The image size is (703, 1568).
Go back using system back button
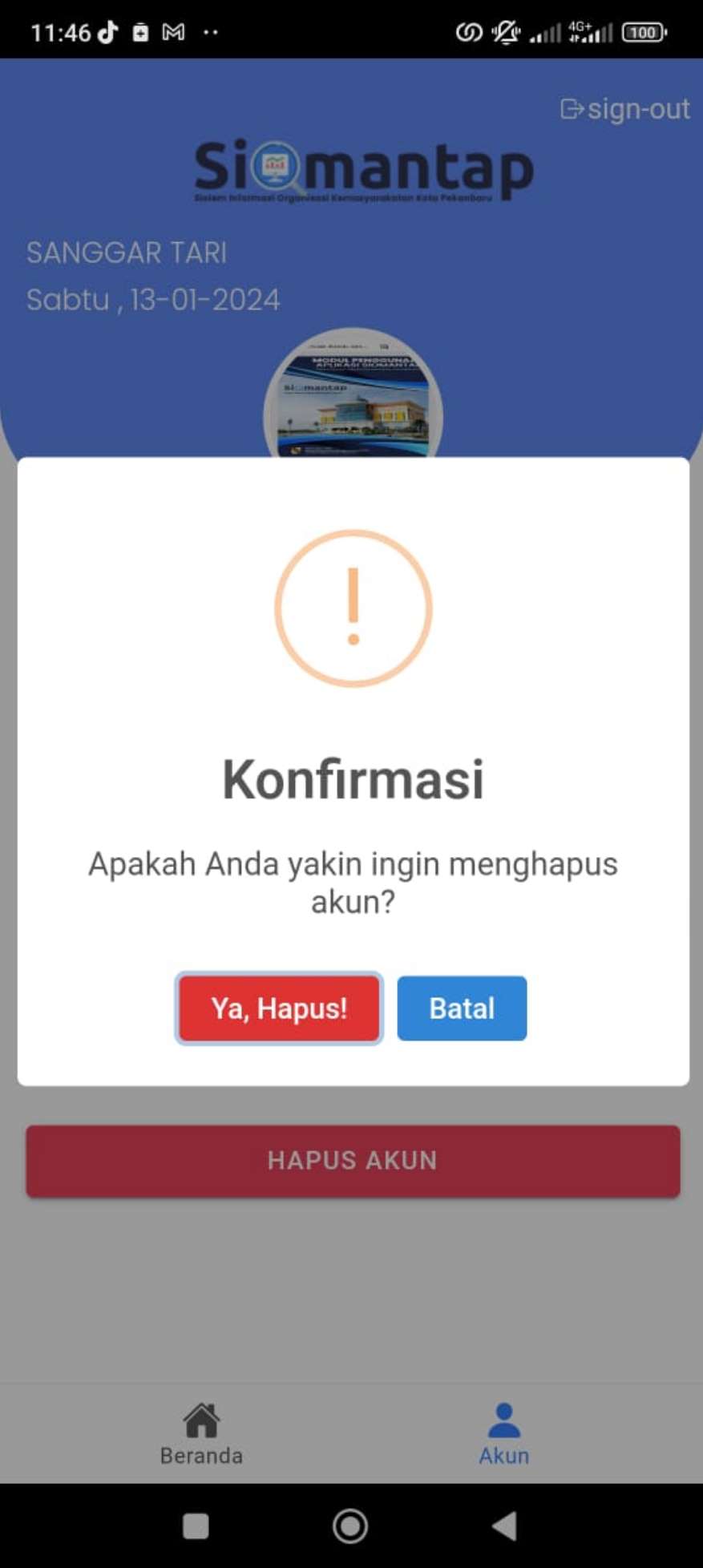tap(505, 1526)
